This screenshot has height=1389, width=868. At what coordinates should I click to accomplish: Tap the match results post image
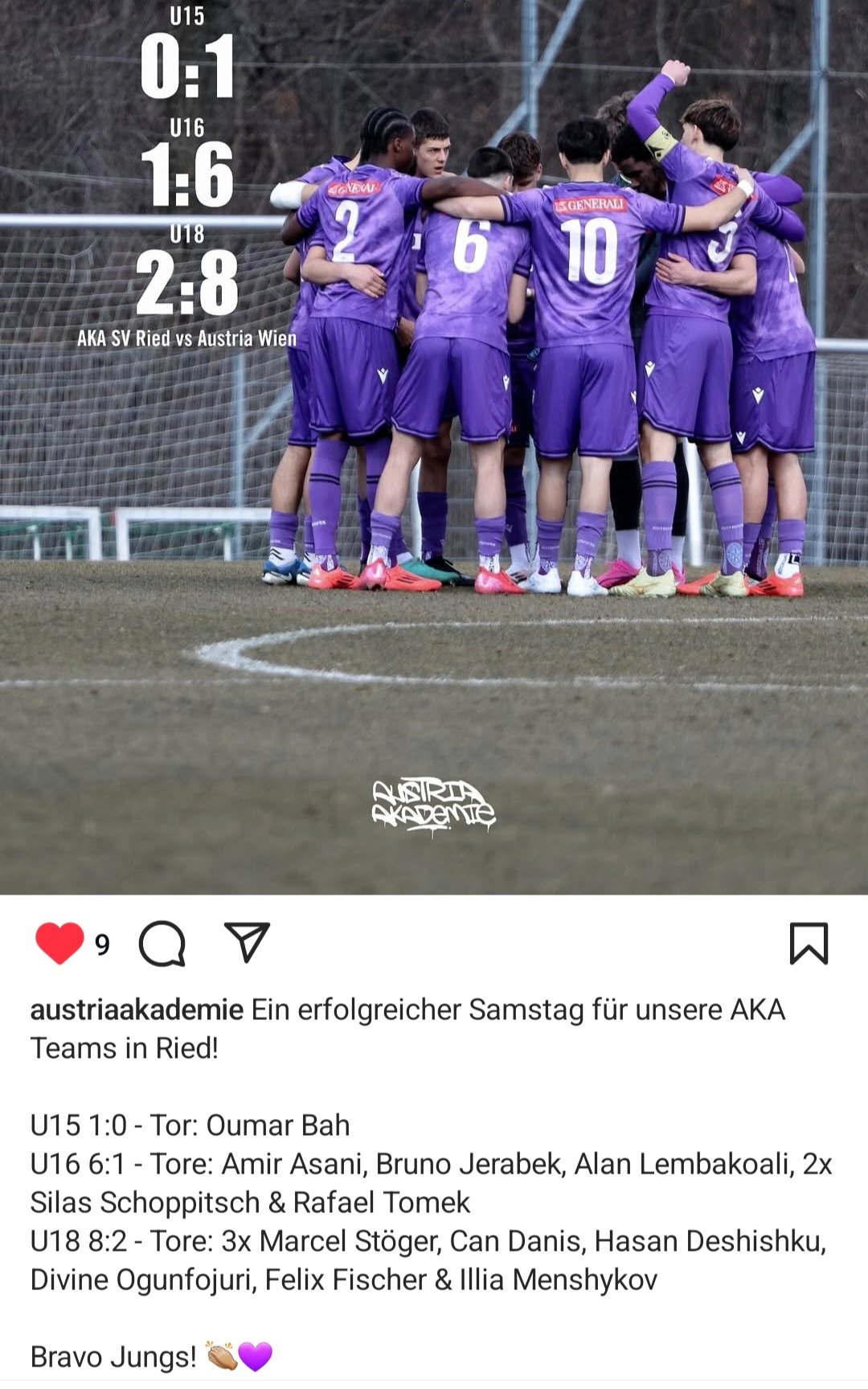pyautogui.click(x=434, y=447)
